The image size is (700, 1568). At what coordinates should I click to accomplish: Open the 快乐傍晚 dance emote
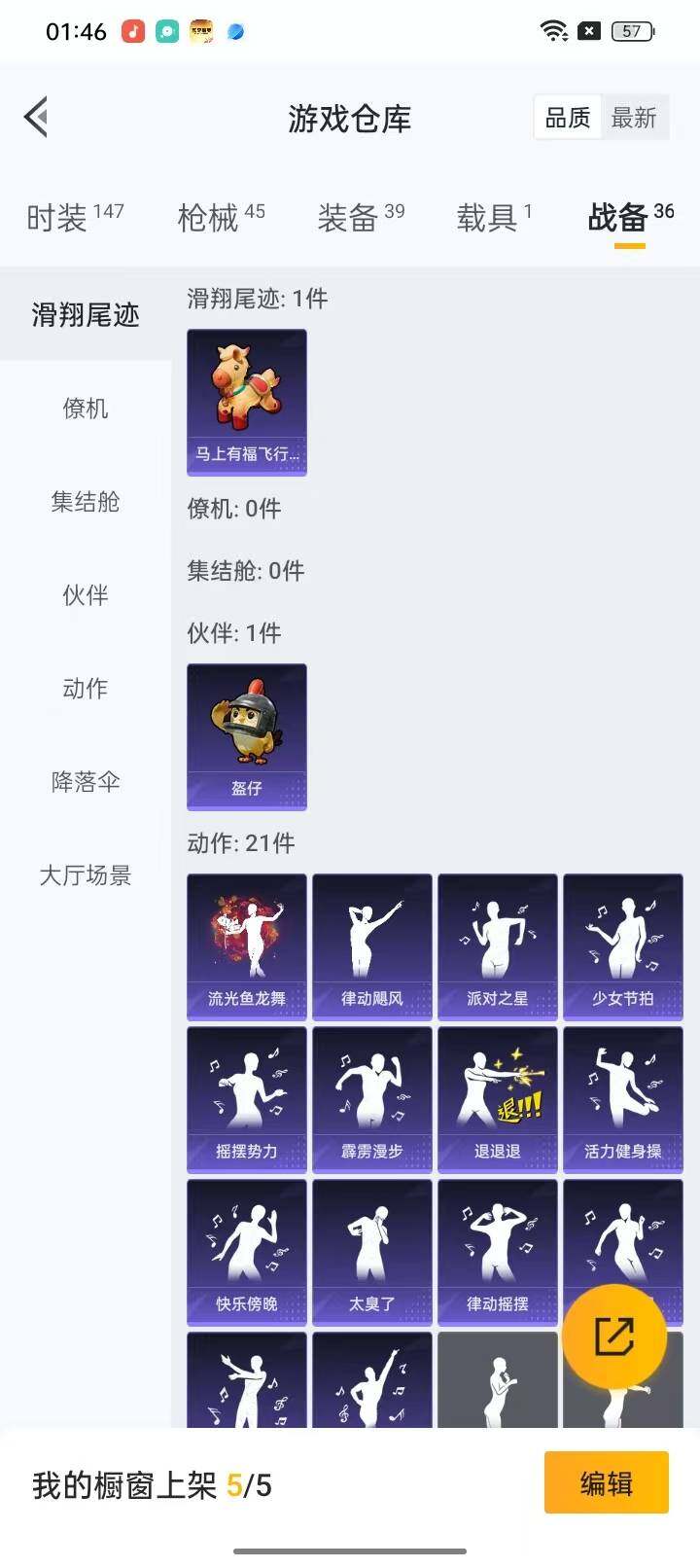point(246,1252)
